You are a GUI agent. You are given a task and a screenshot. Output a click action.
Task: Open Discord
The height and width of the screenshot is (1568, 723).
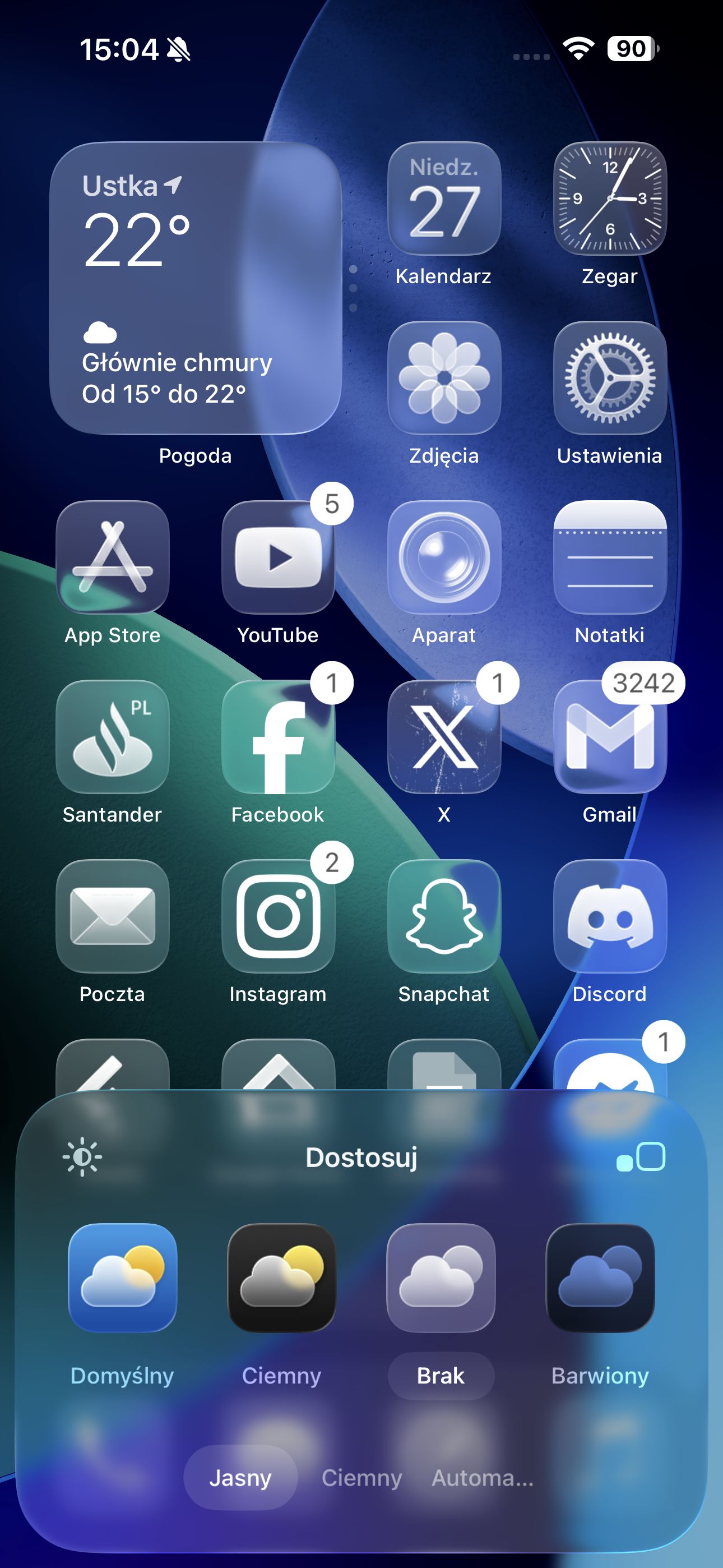pyautogui.click(x=610, y=915)
